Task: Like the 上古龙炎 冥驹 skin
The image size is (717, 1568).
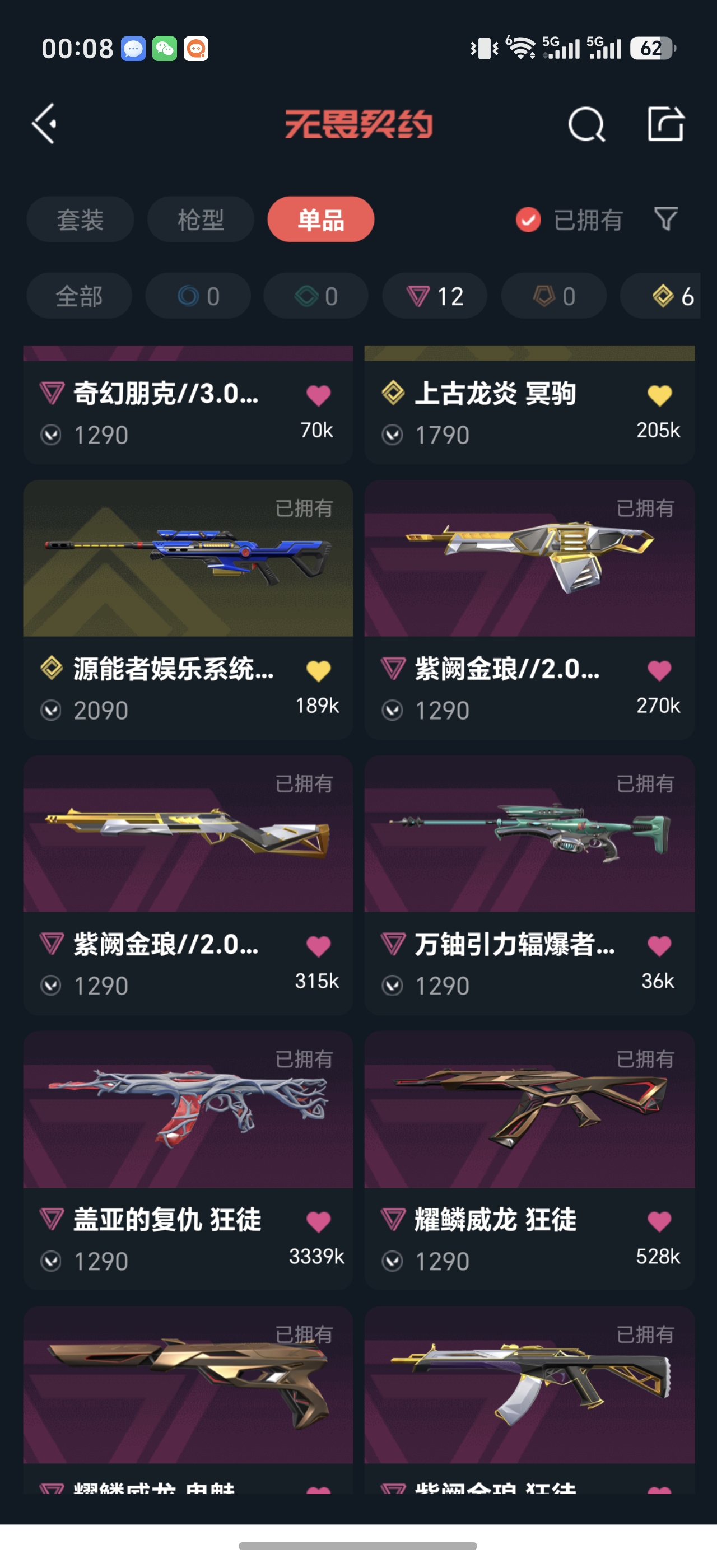Action: 659,396
